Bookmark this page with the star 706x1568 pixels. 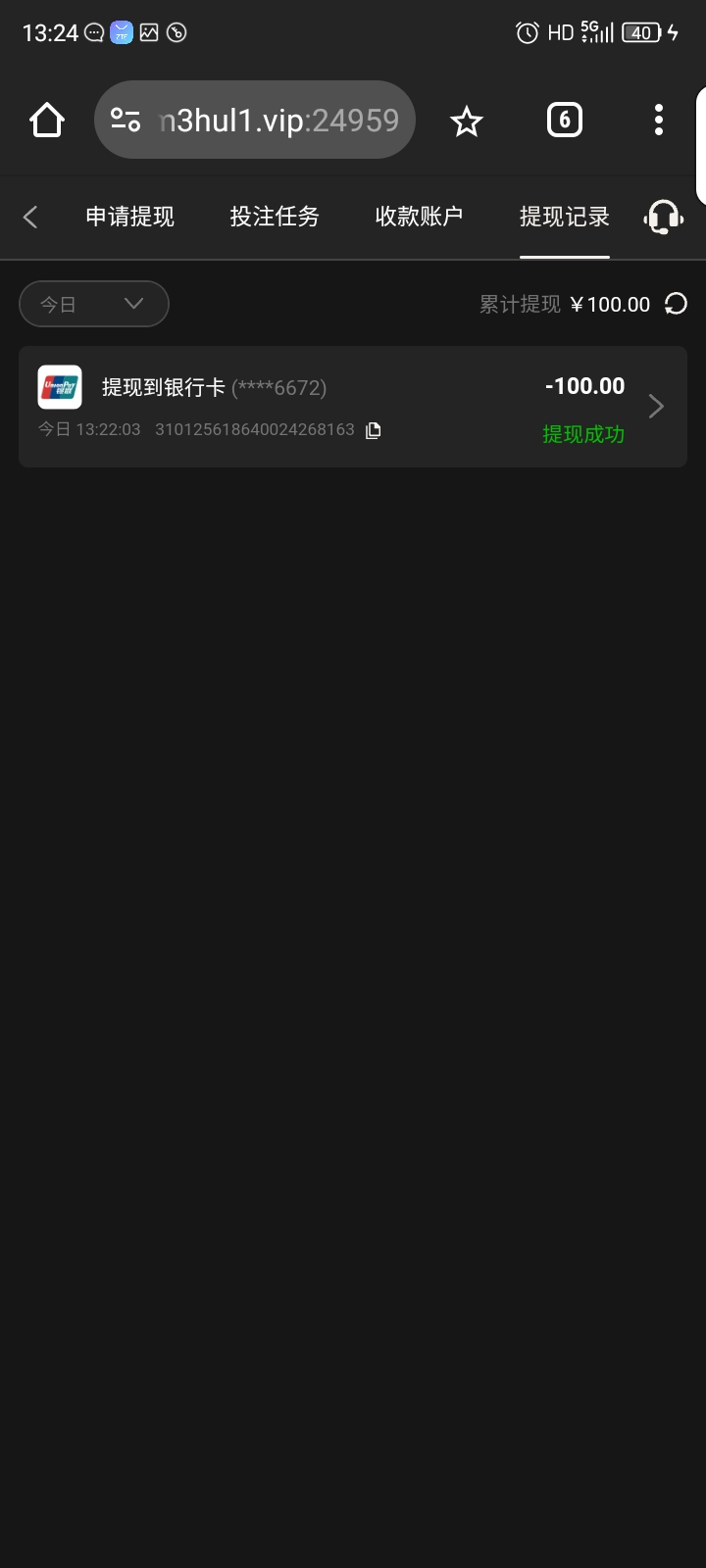(467, 122)
